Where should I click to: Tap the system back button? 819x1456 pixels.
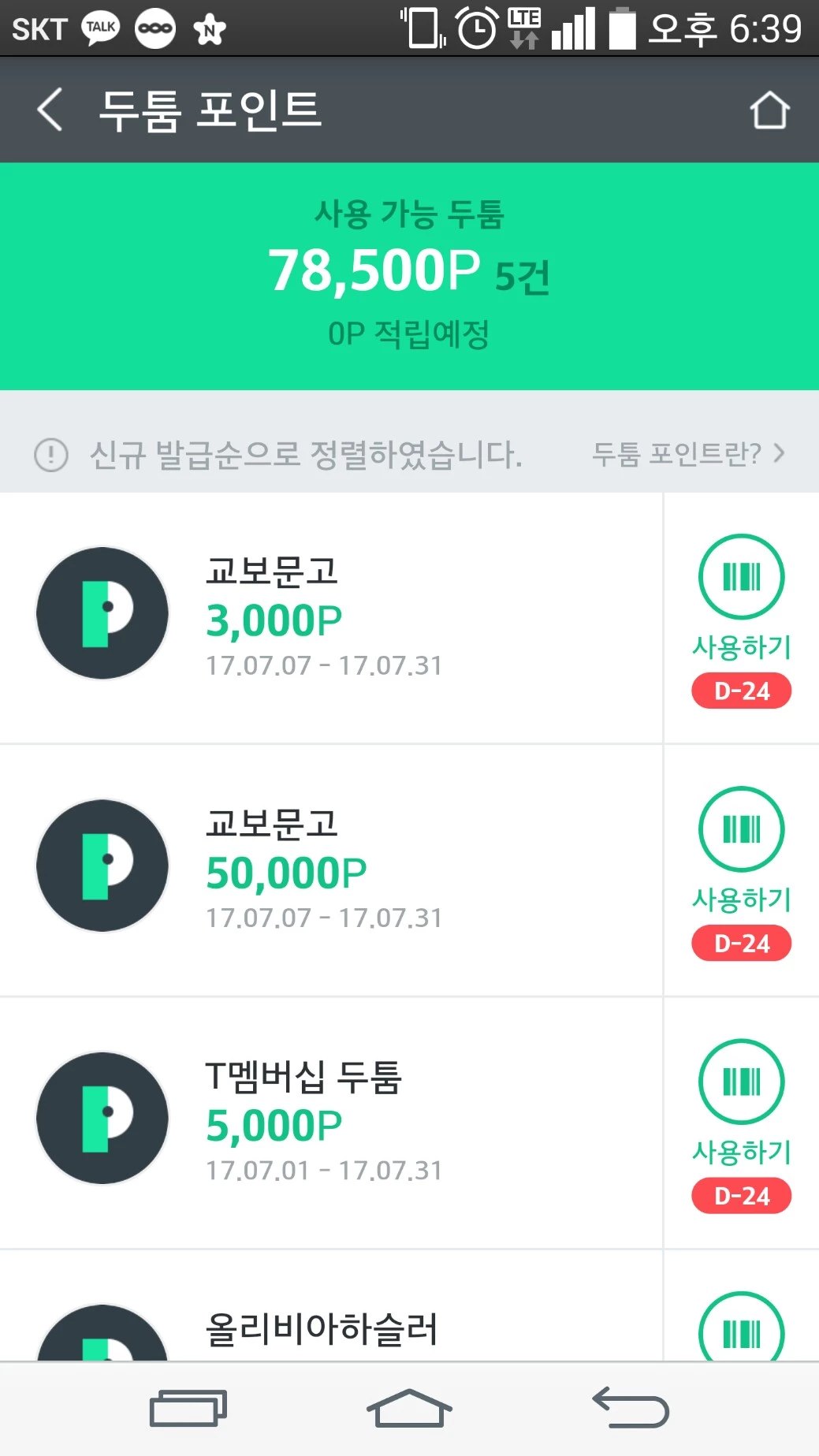[x=630, y=1409]
